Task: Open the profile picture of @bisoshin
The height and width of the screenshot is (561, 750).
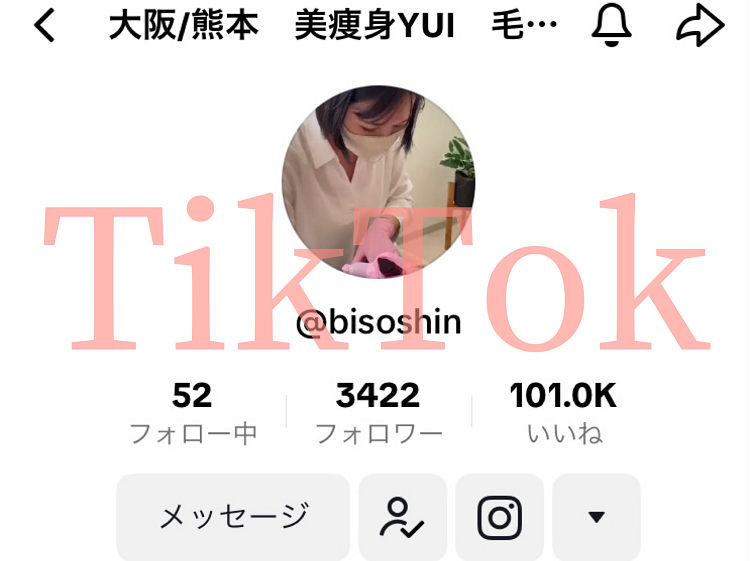Action: (x=378, y=182)
